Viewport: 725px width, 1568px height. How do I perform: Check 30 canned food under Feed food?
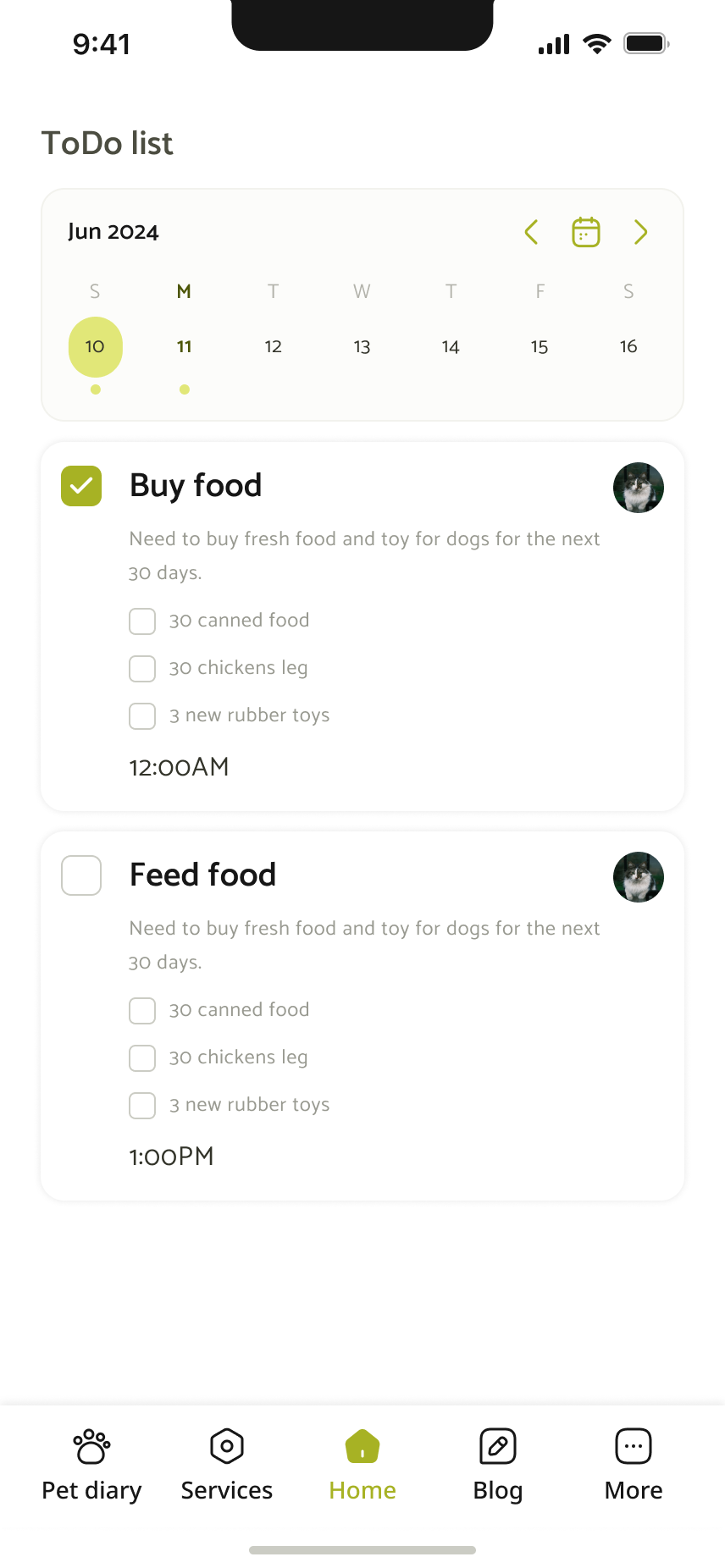click(142, 1010)
